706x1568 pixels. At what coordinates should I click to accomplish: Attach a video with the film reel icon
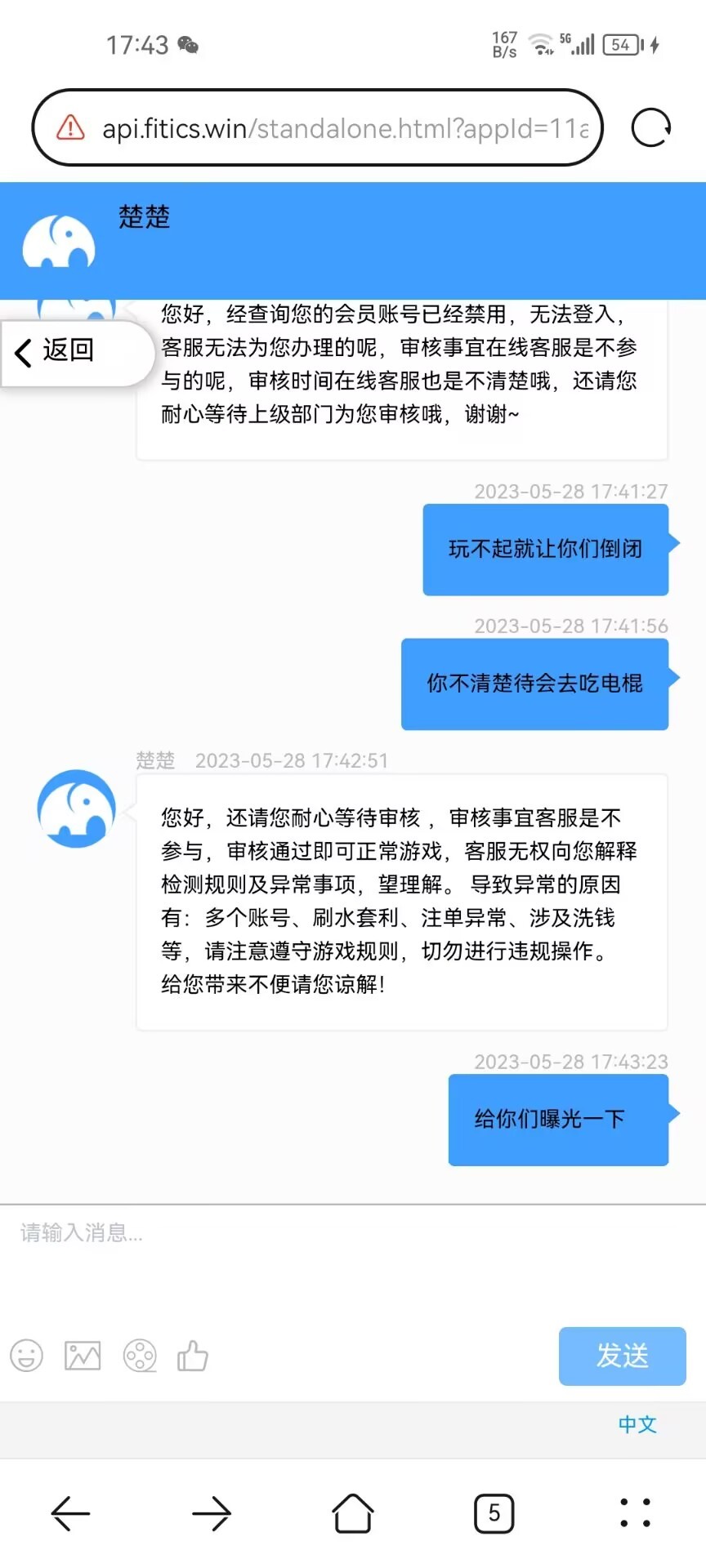(x=140, y=1356)
